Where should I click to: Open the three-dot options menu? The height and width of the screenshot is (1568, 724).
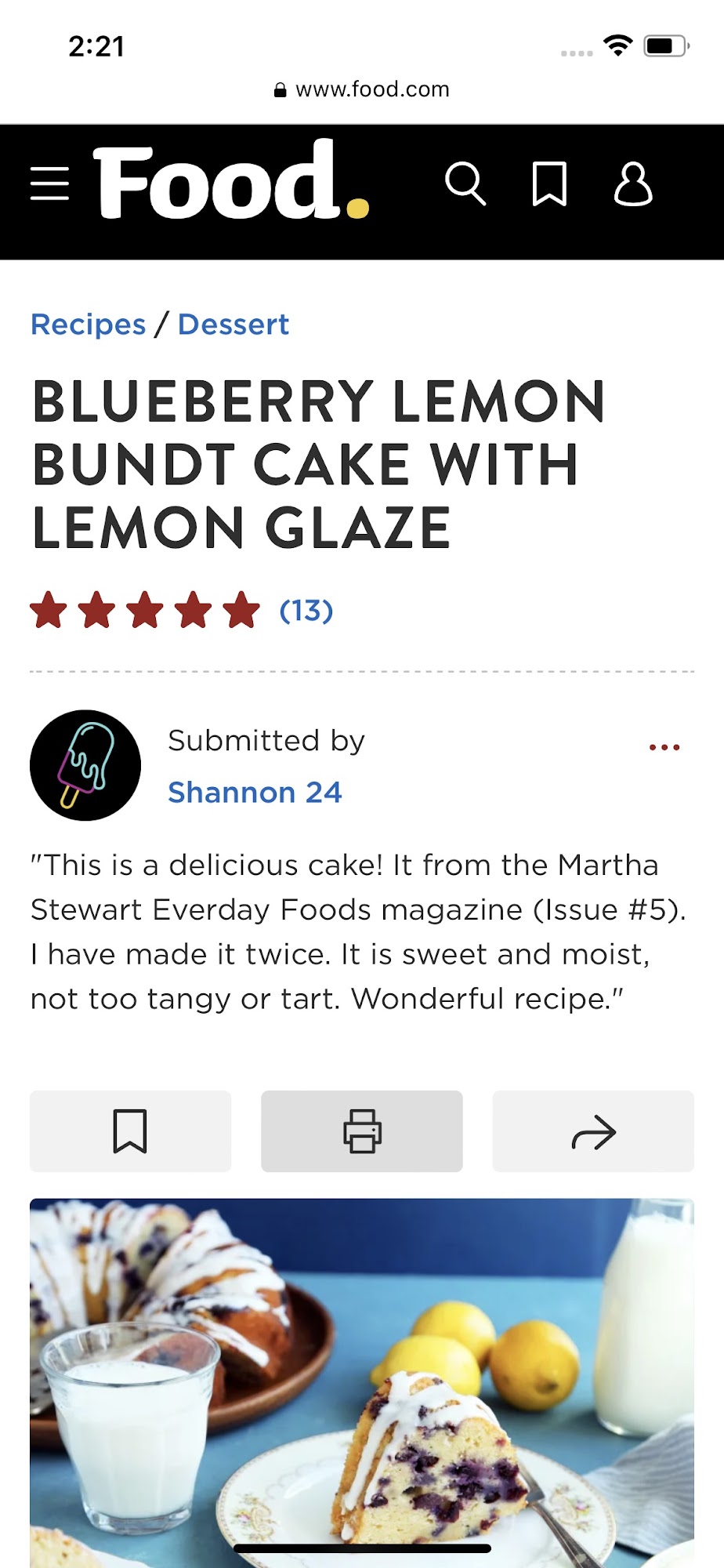[664, 747]
